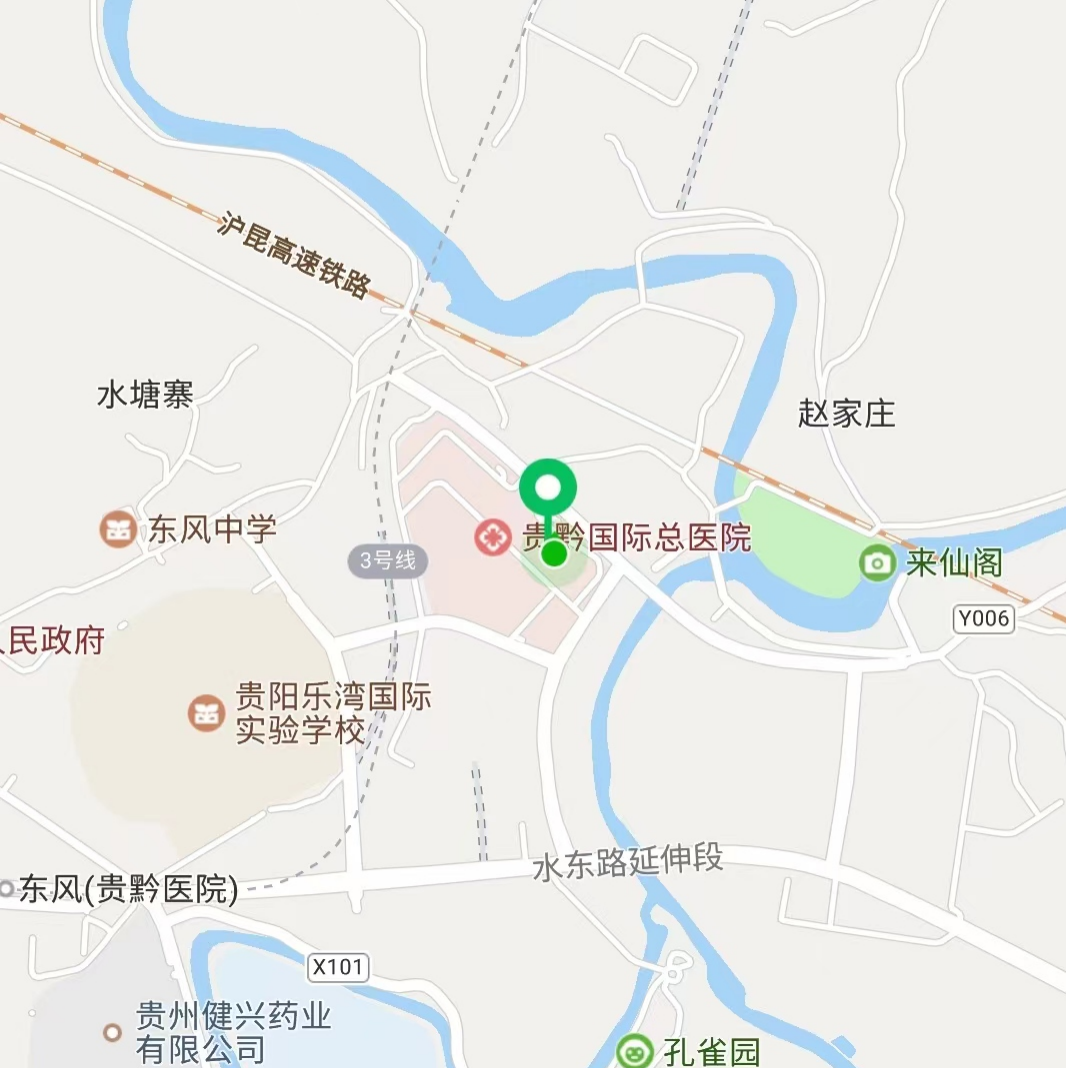This screenshot has height=1068, width=1068.
Task: Select the 贵黔国际总医院 hospital marker
Action: 492,537
